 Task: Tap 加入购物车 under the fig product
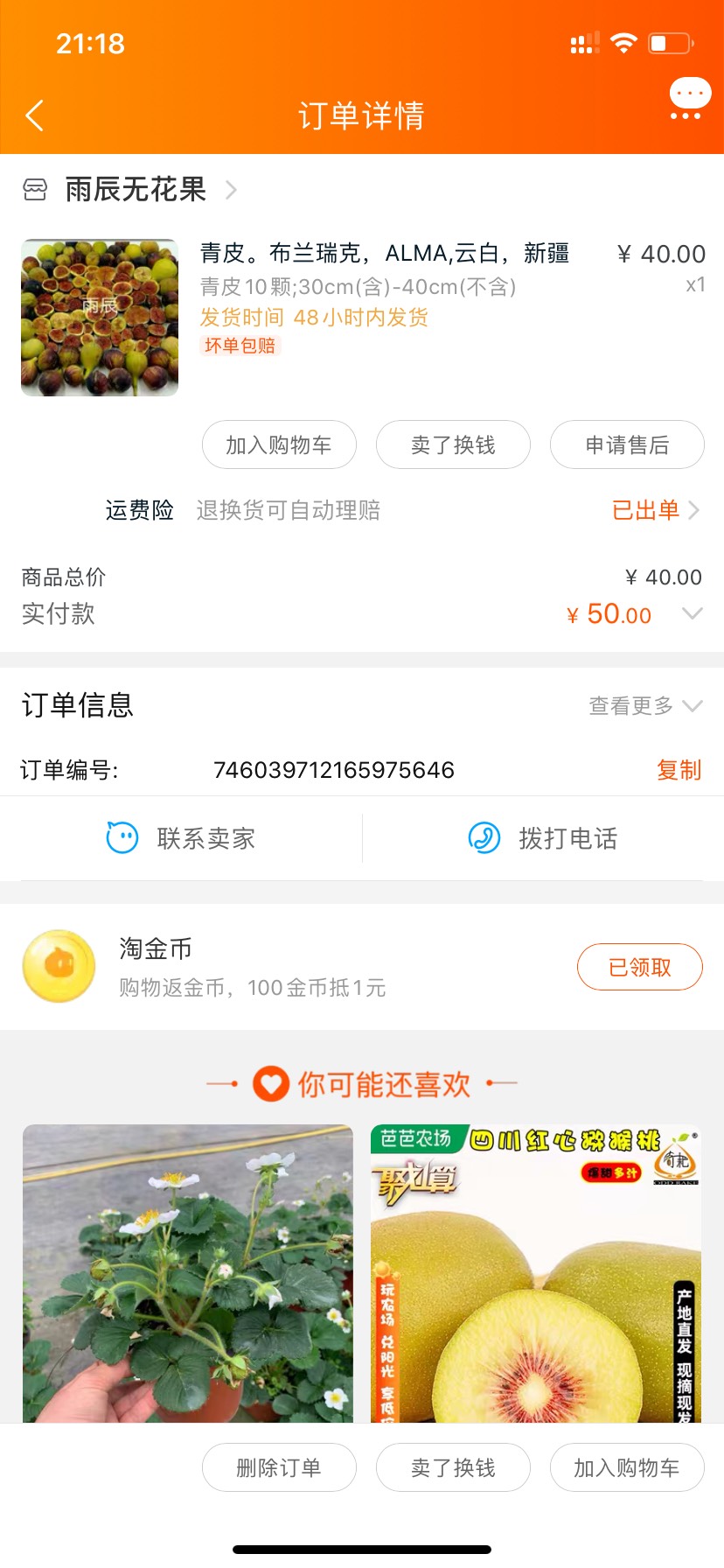(x=279, y=445)
